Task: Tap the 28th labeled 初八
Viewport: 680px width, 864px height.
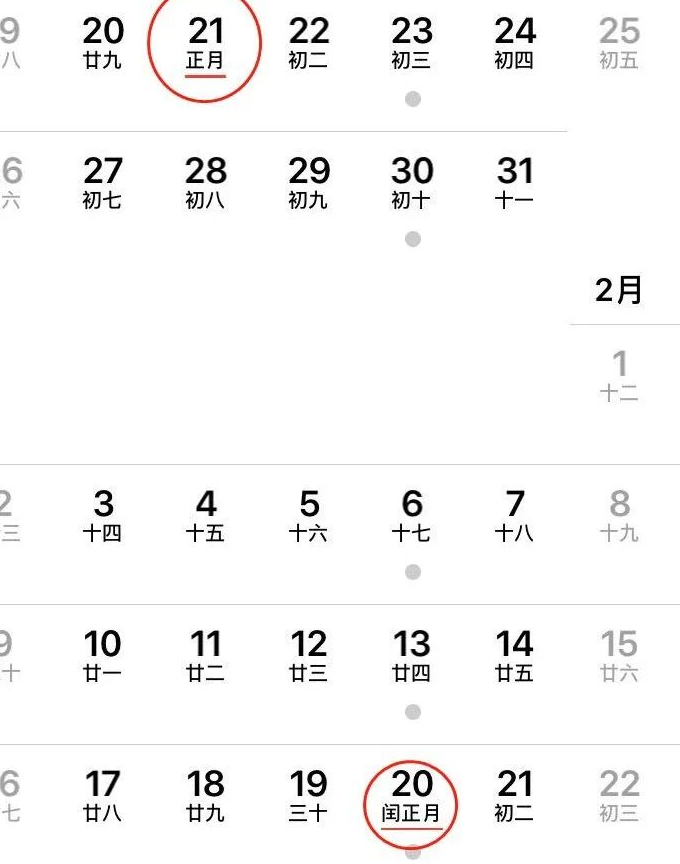Action: click(x=205, y=183)
